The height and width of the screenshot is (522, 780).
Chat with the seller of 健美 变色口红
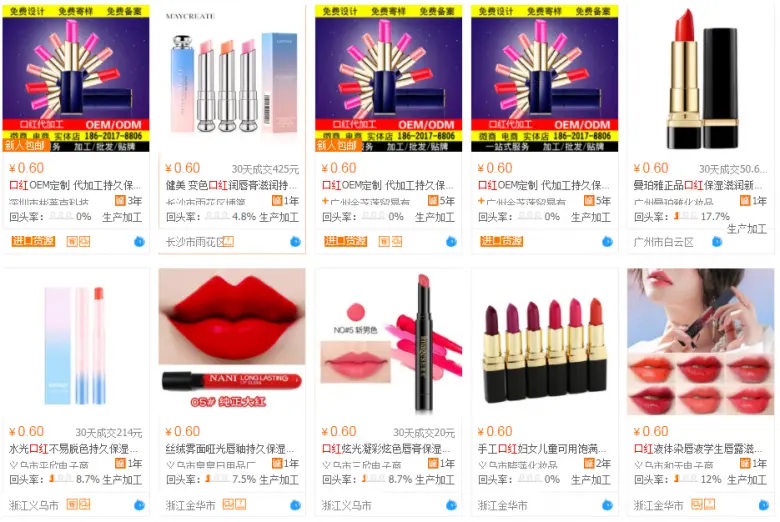(x=295, y=241)
